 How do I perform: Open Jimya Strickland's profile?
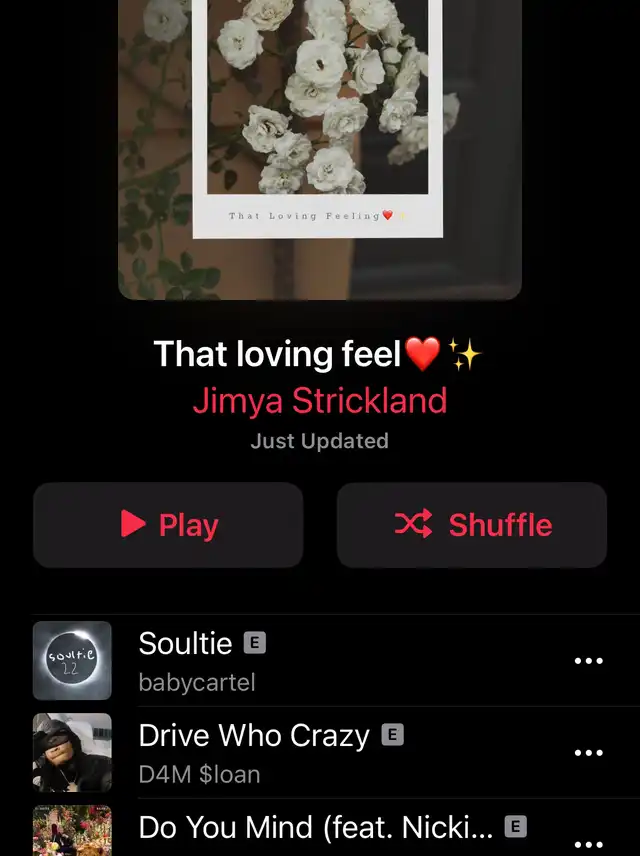319,401
